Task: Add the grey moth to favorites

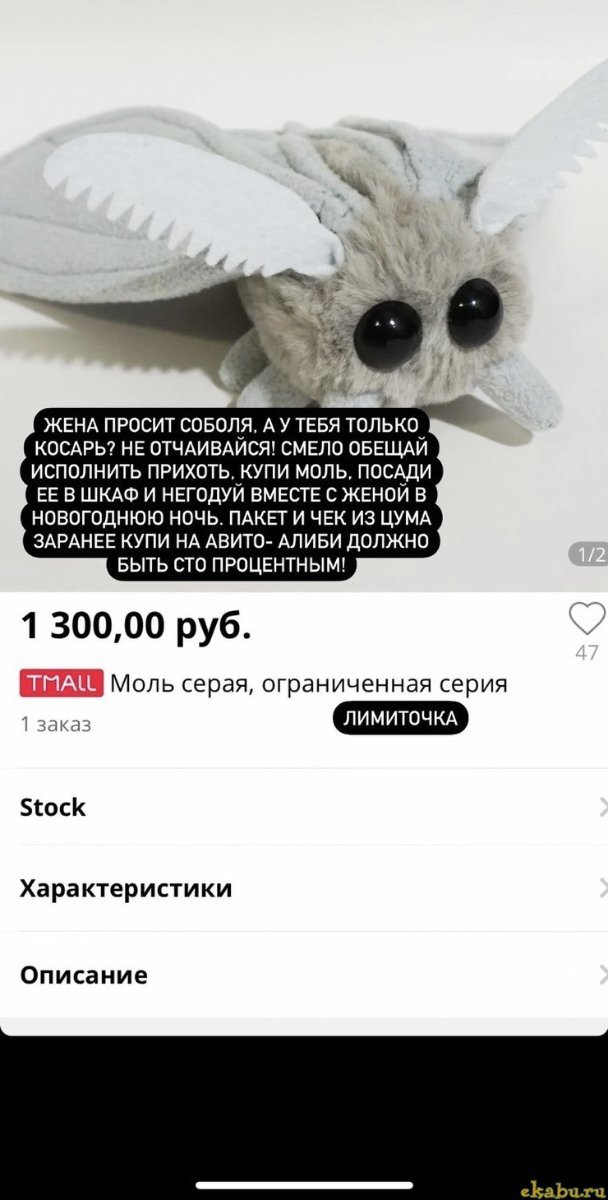Action: click(x=586, y=618)
